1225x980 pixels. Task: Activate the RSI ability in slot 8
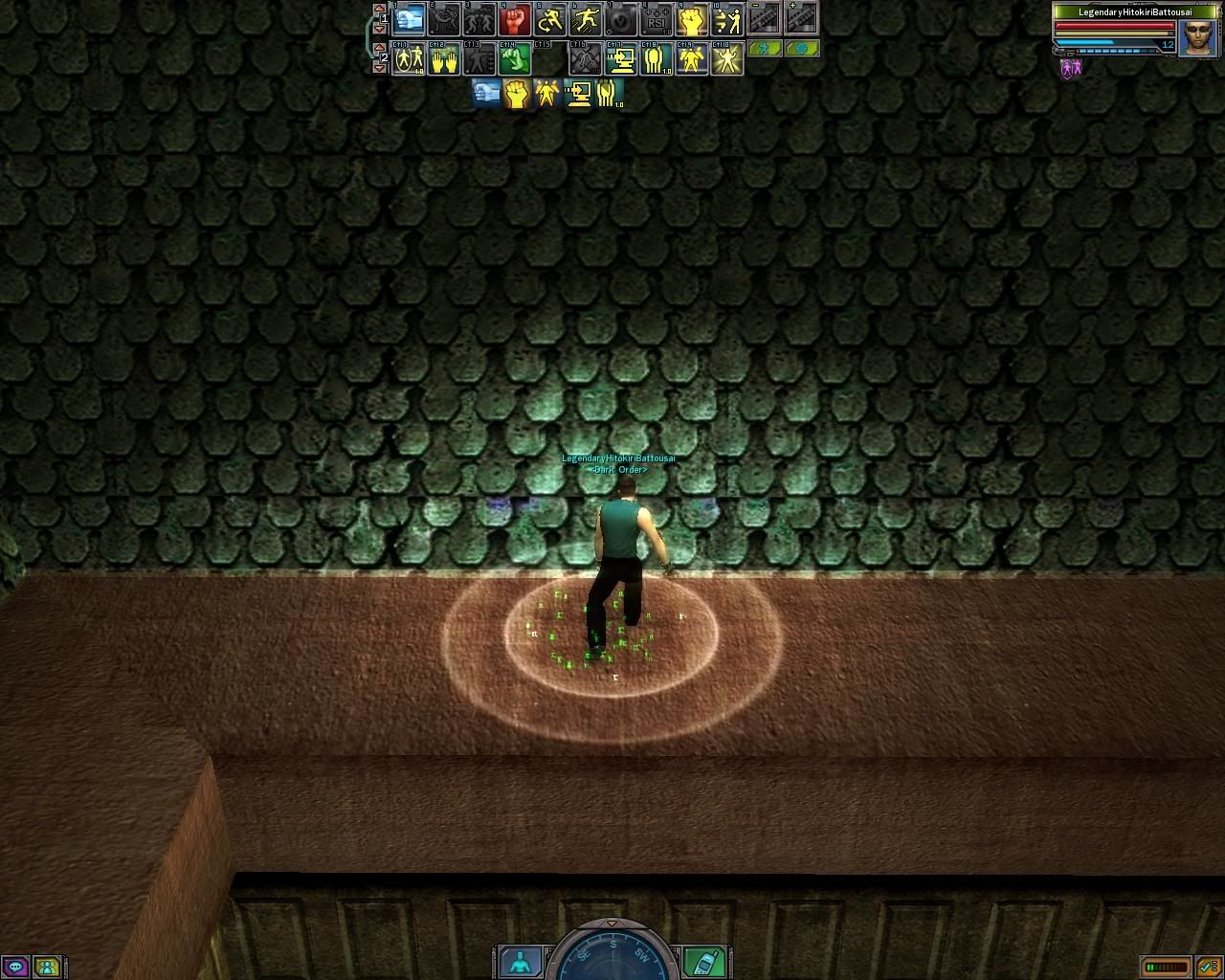coord(657,19)
